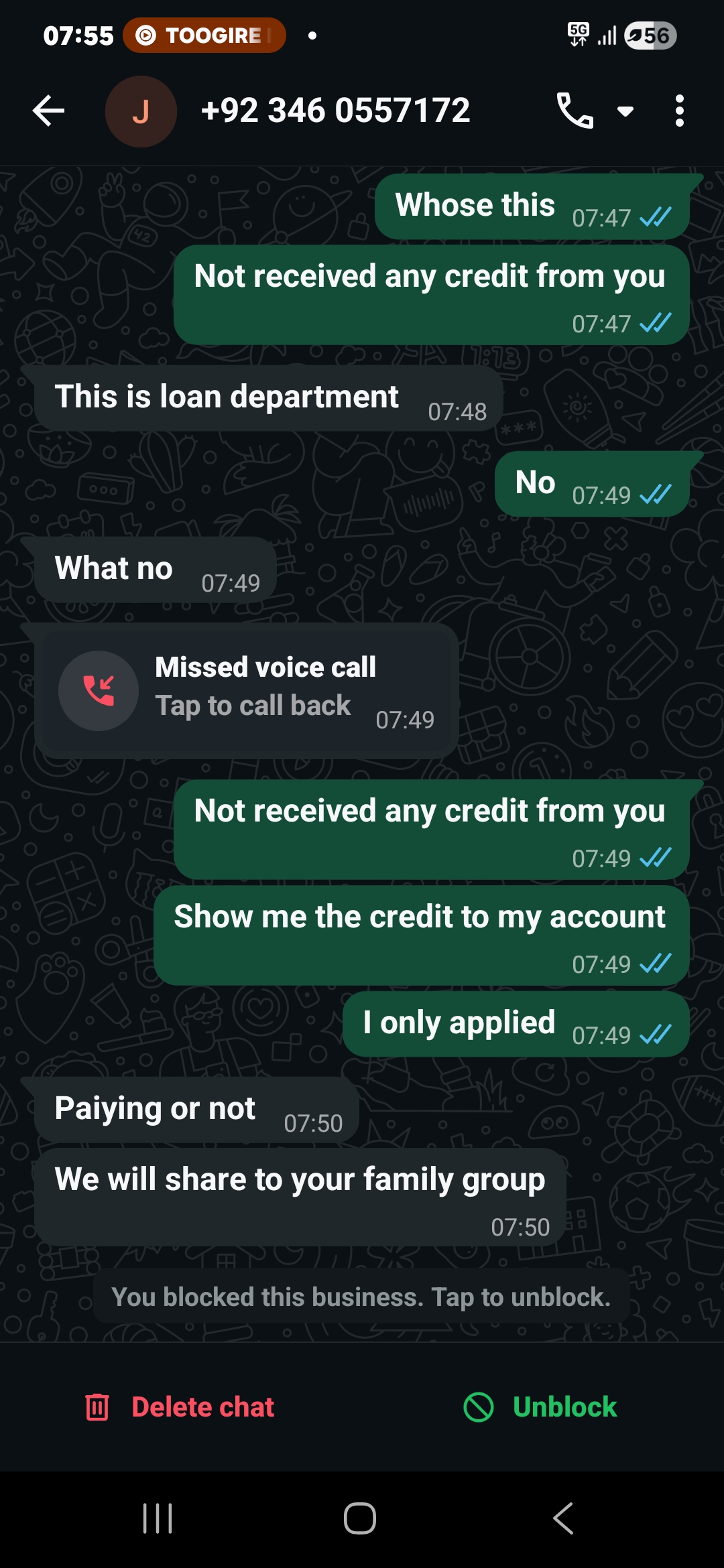Expand the call options dropdown arrow

point(625,111)
